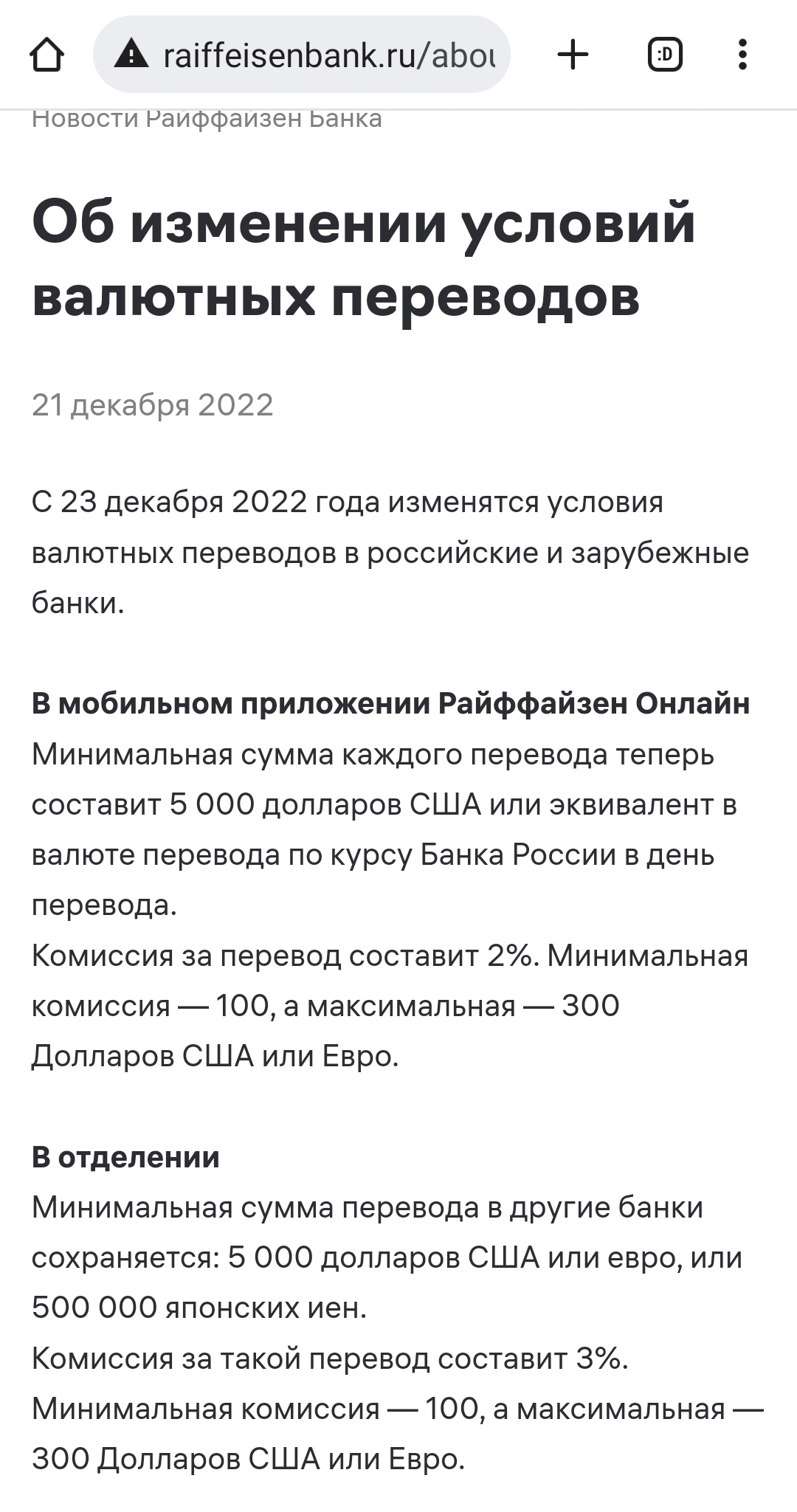Open the Новости Райффайзен Банка breadcrumb
The image size is (797, 1512).
(207, 118)
